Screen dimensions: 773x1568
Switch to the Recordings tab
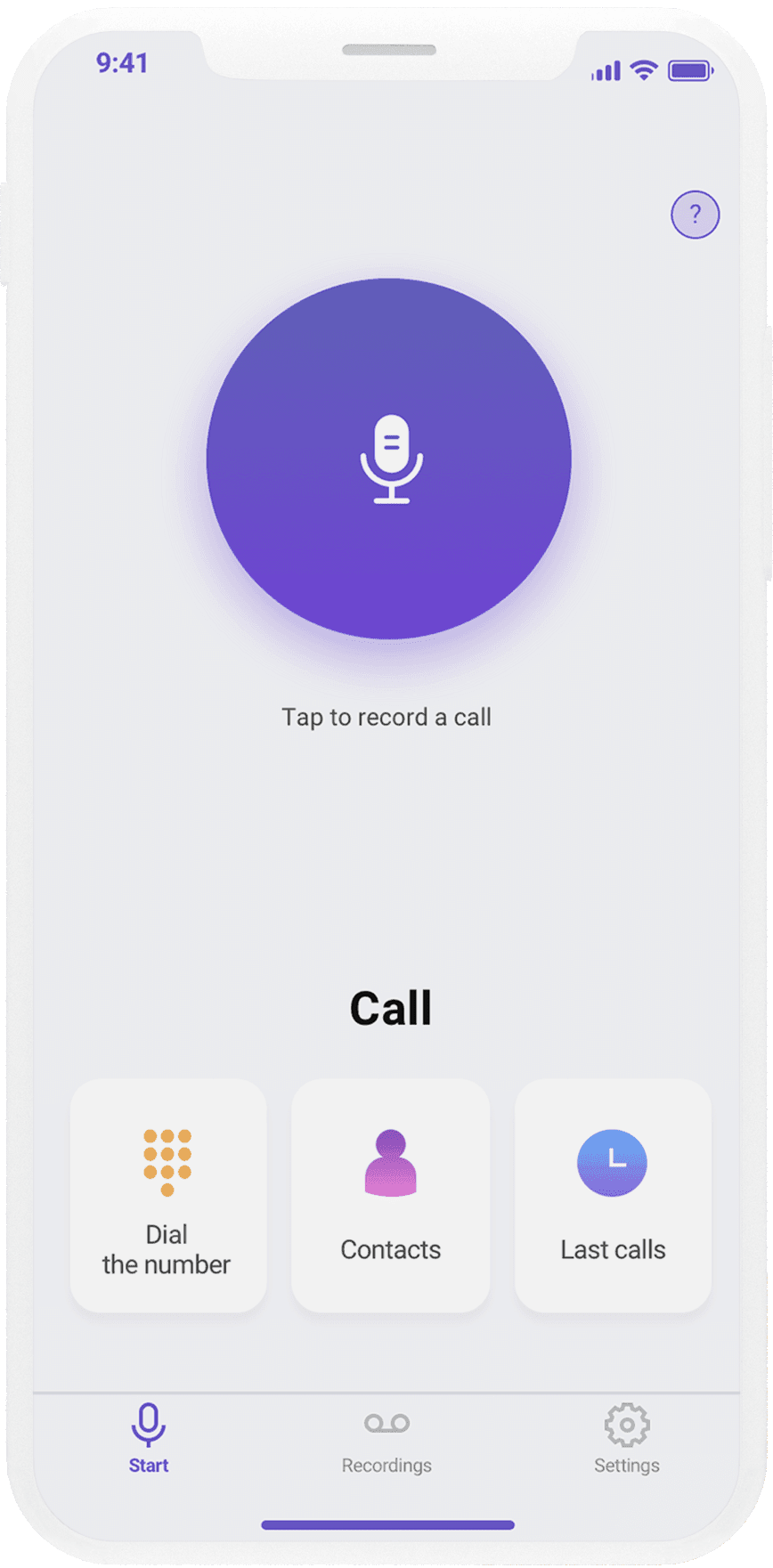[386, 1442]
